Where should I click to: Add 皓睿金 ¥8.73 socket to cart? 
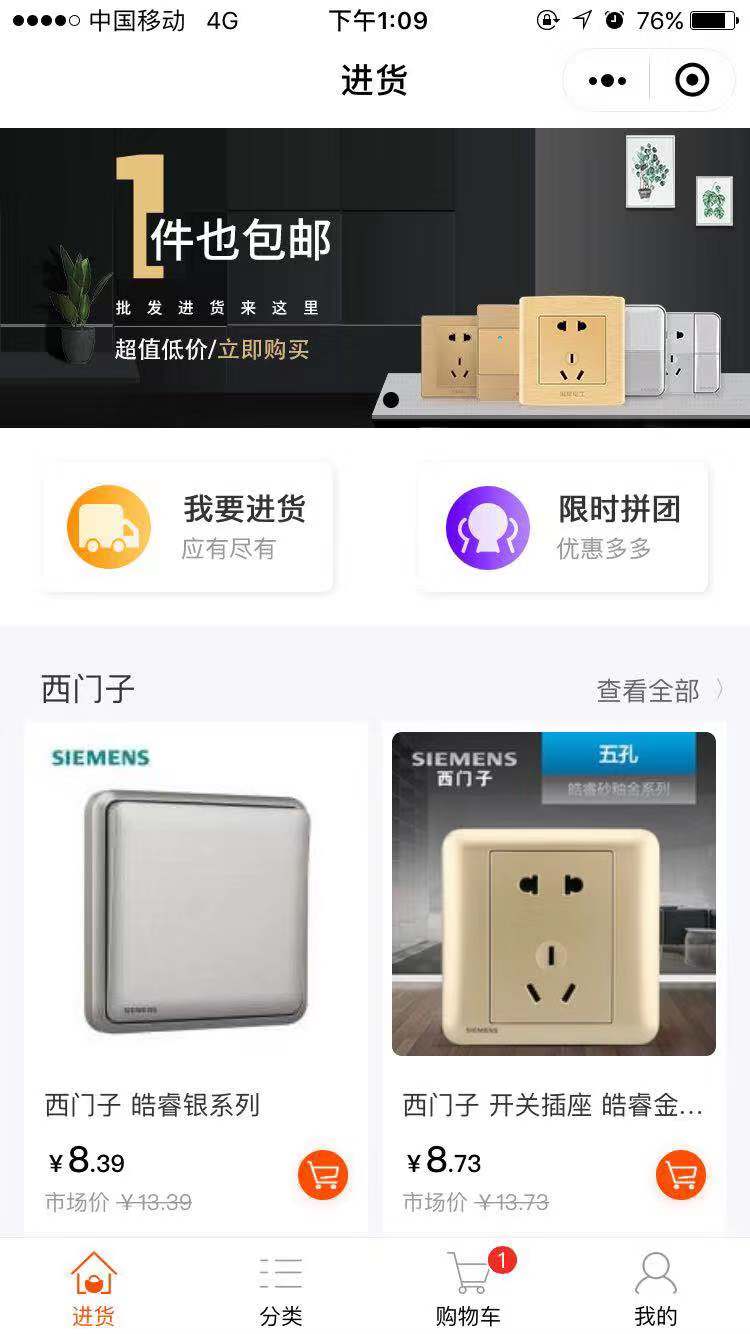(x=681, y=1175)
